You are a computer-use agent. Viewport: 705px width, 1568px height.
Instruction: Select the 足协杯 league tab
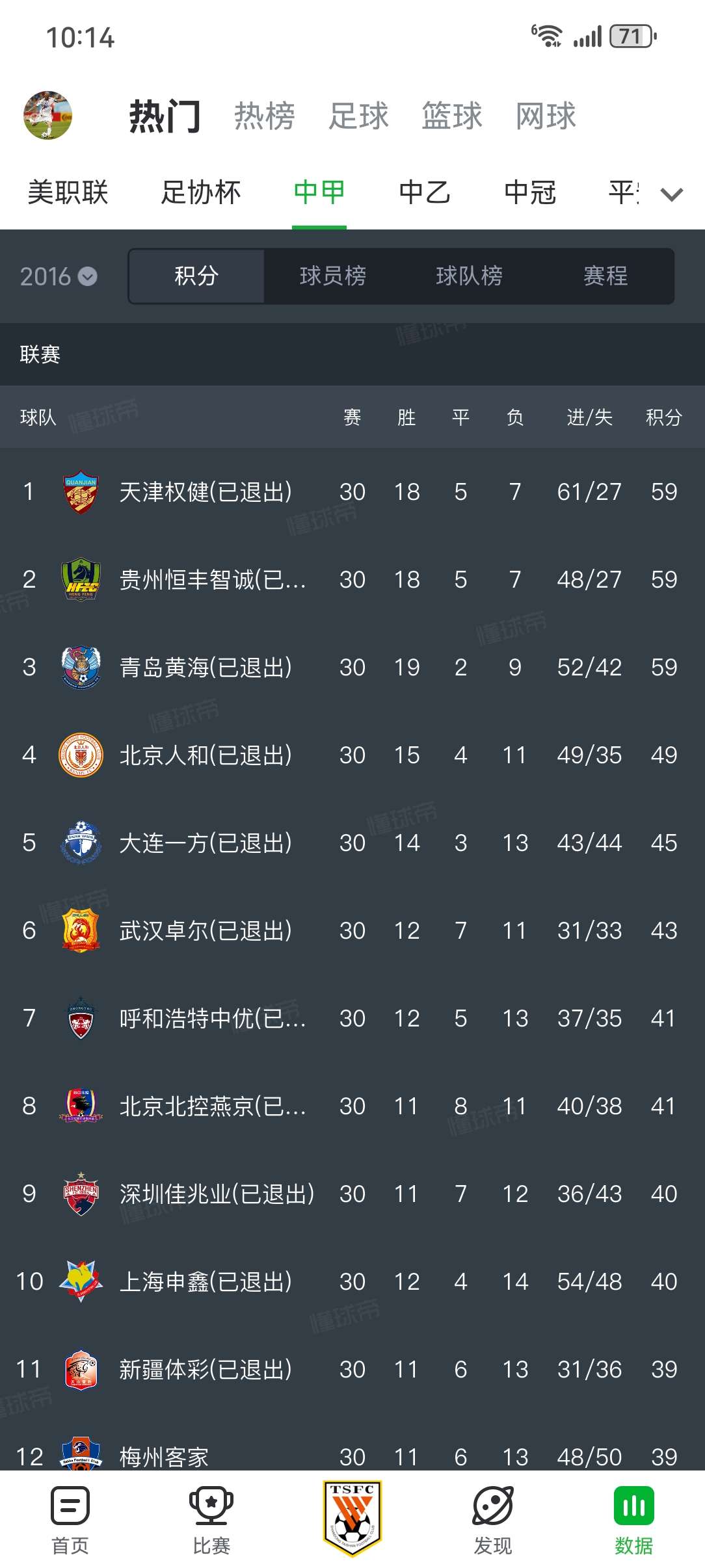coord(200,192)
